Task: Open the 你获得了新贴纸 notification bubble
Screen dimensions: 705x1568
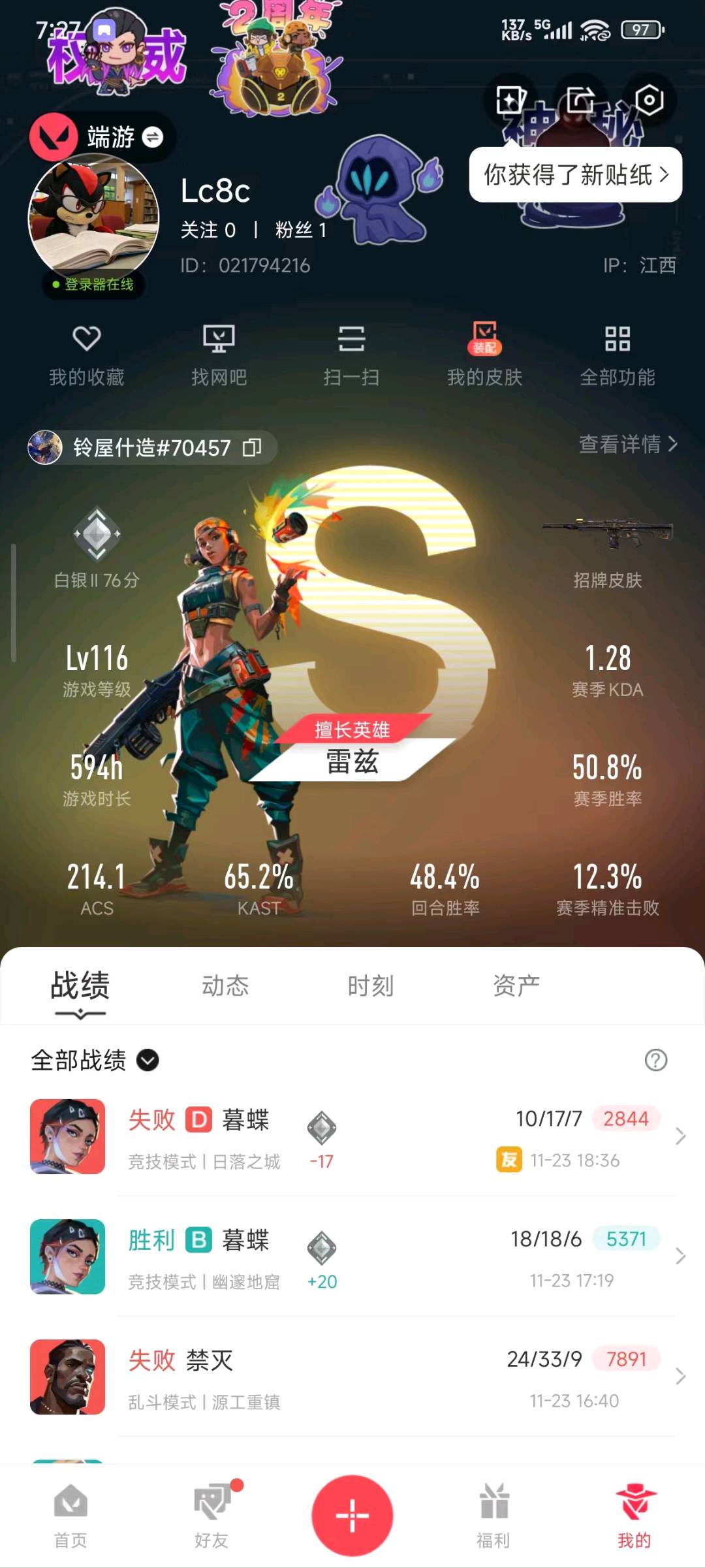Action: 575,175
